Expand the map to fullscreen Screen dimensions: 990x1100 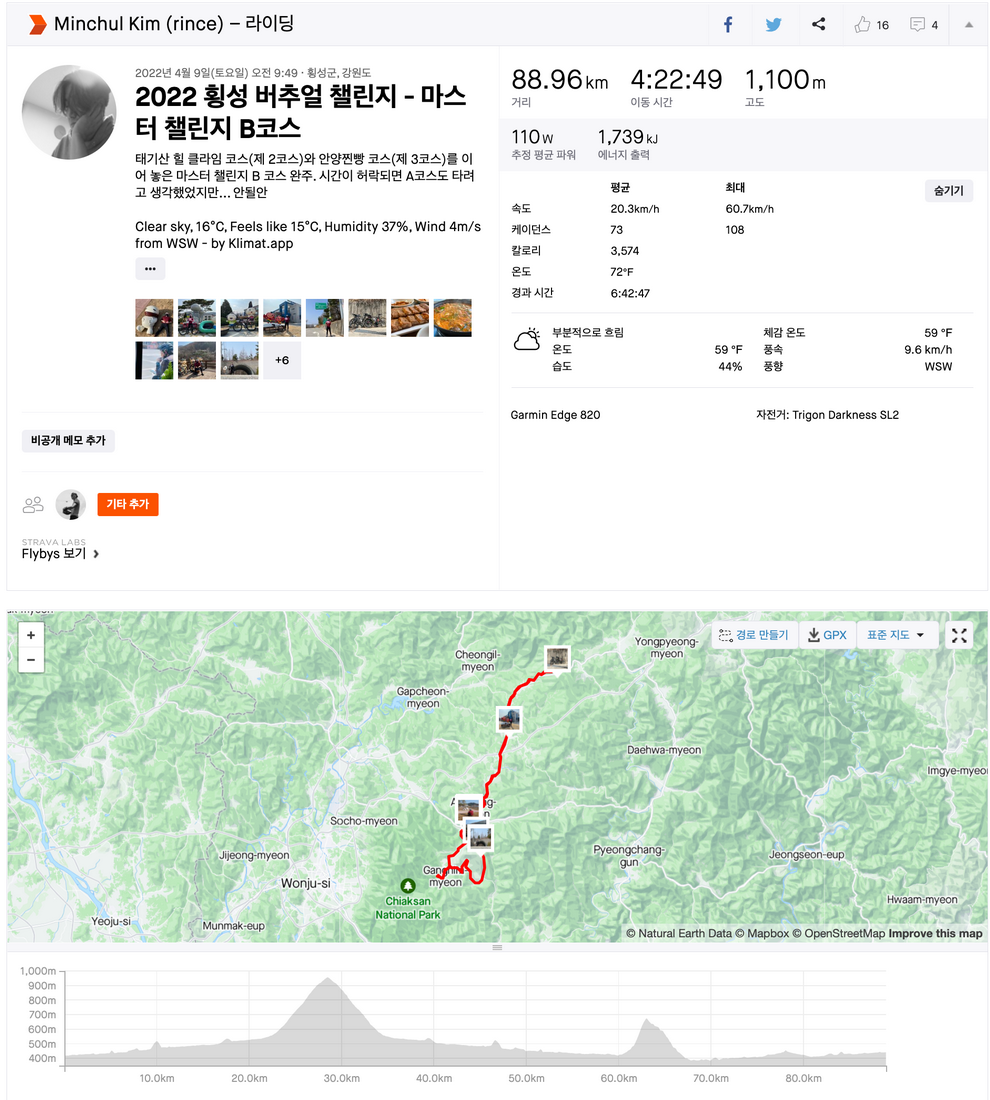point(958,635)
